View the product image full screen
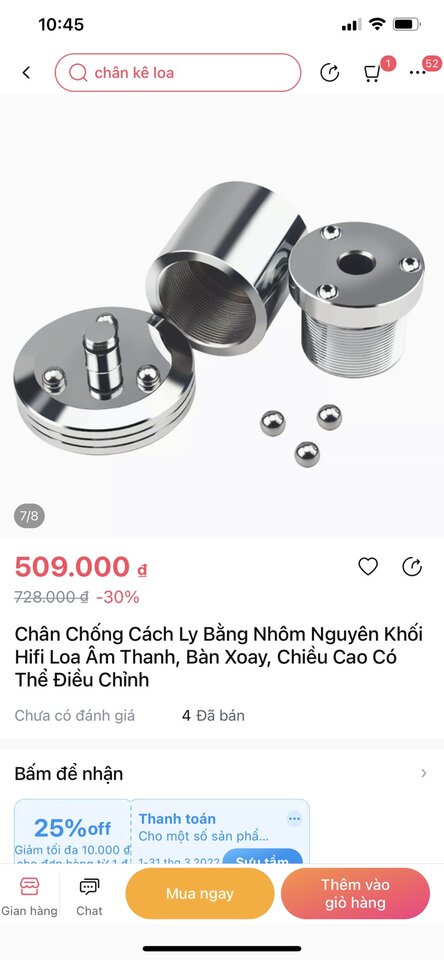This screenshot has height=960, width=444. [222, 316]
